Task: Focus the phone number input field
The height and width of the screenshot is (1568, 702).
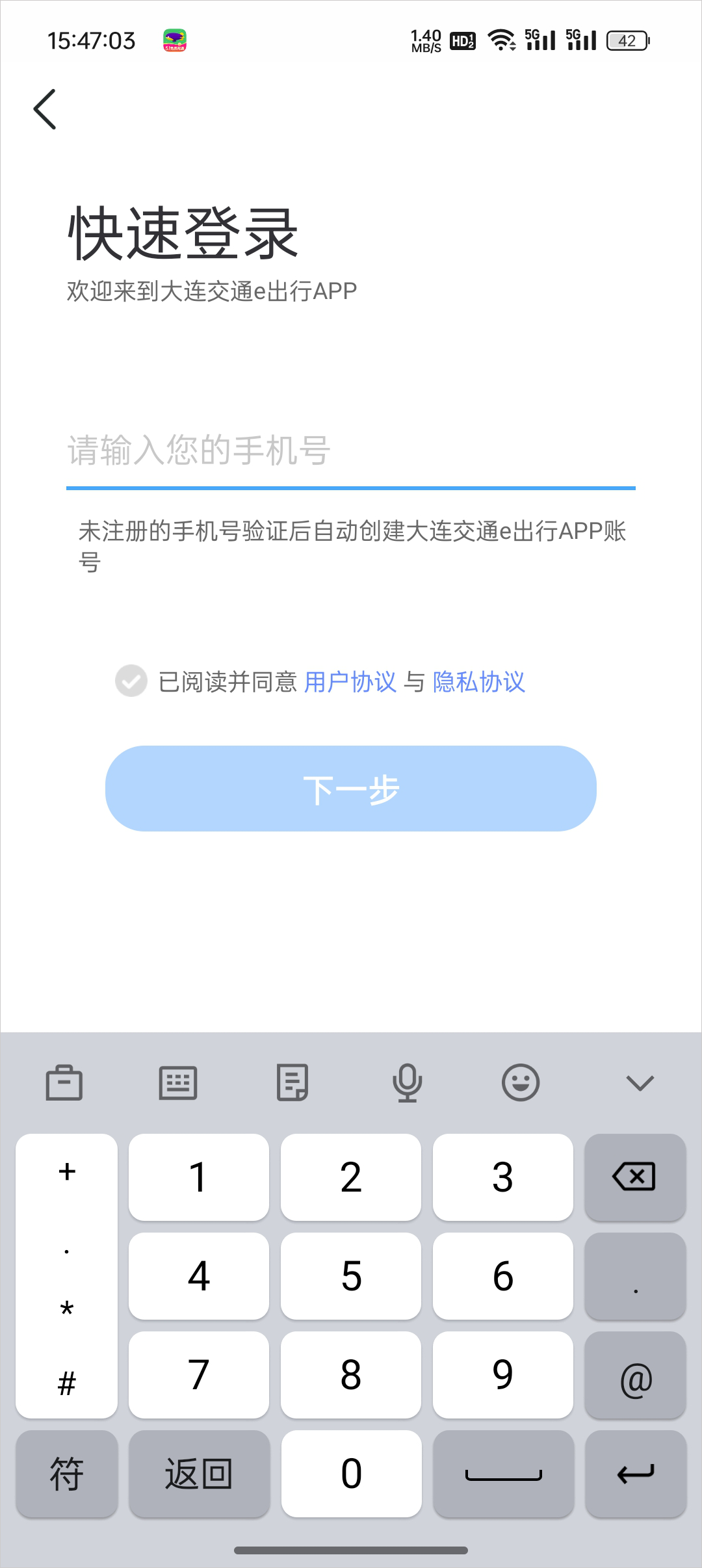Action: (x=350, y=451)
